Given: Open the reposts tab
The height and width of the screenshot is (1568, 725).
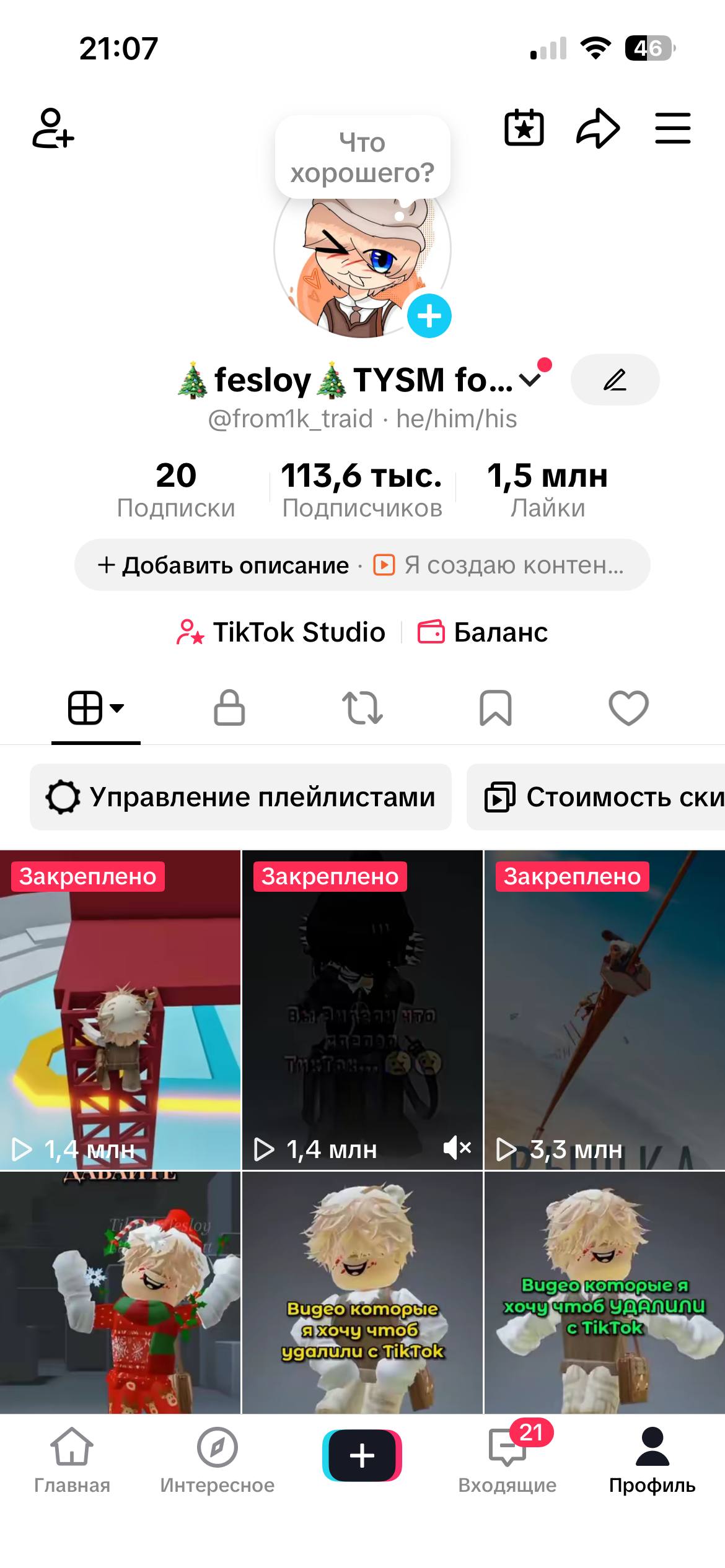Looking at the screenshot, I should (x=362, y=710).
